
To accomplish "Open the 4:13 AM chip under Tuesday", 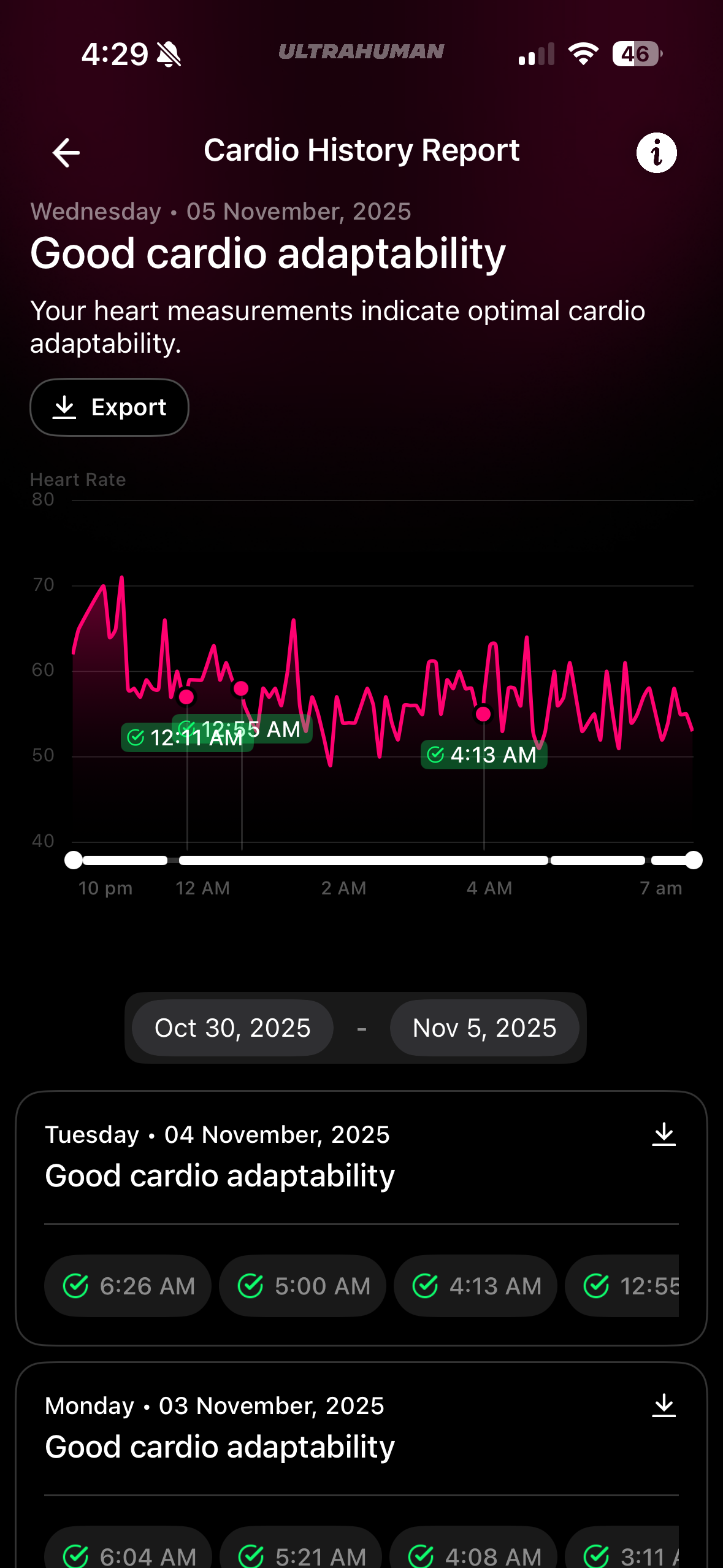I will click(475, 1286).
